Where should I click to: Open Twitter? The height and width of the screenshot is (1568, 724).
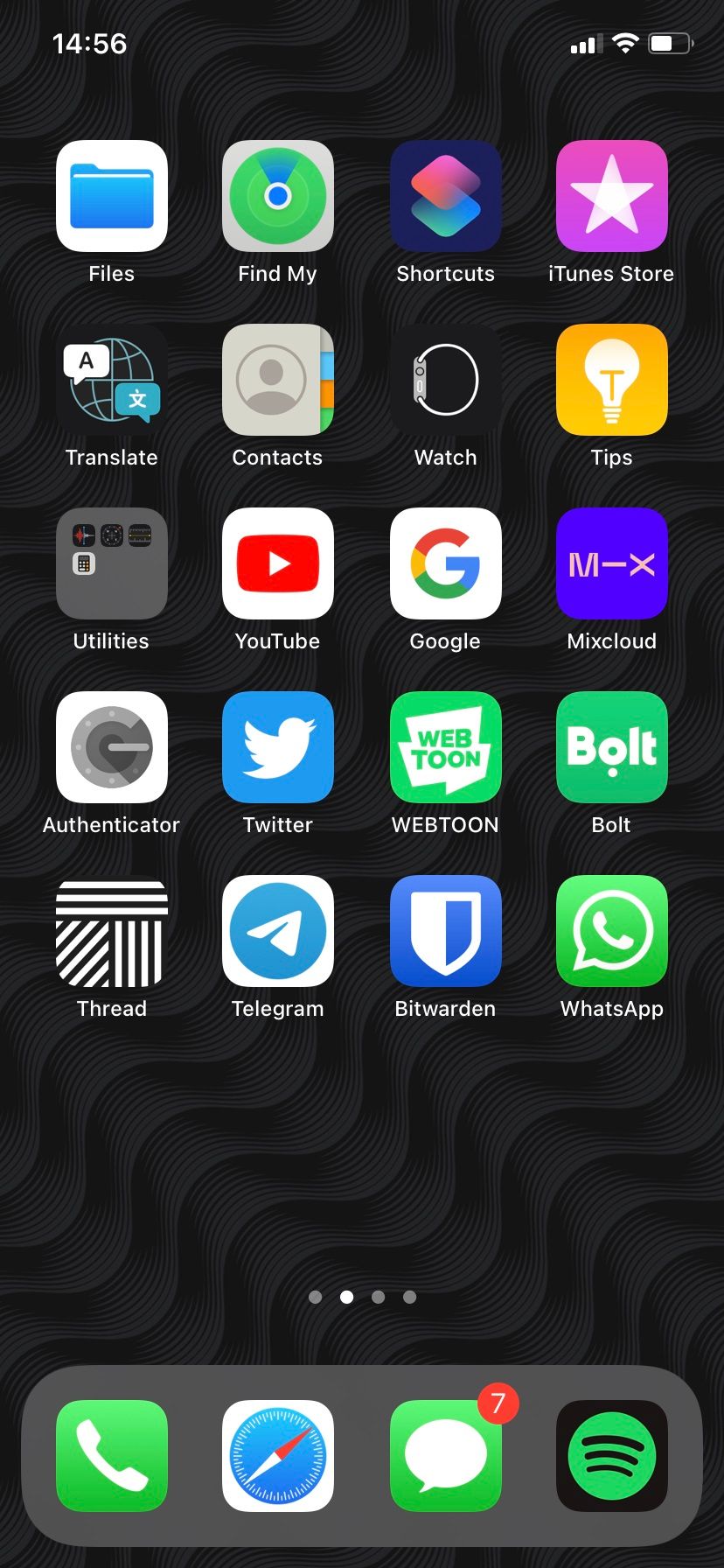click(278, 747)
